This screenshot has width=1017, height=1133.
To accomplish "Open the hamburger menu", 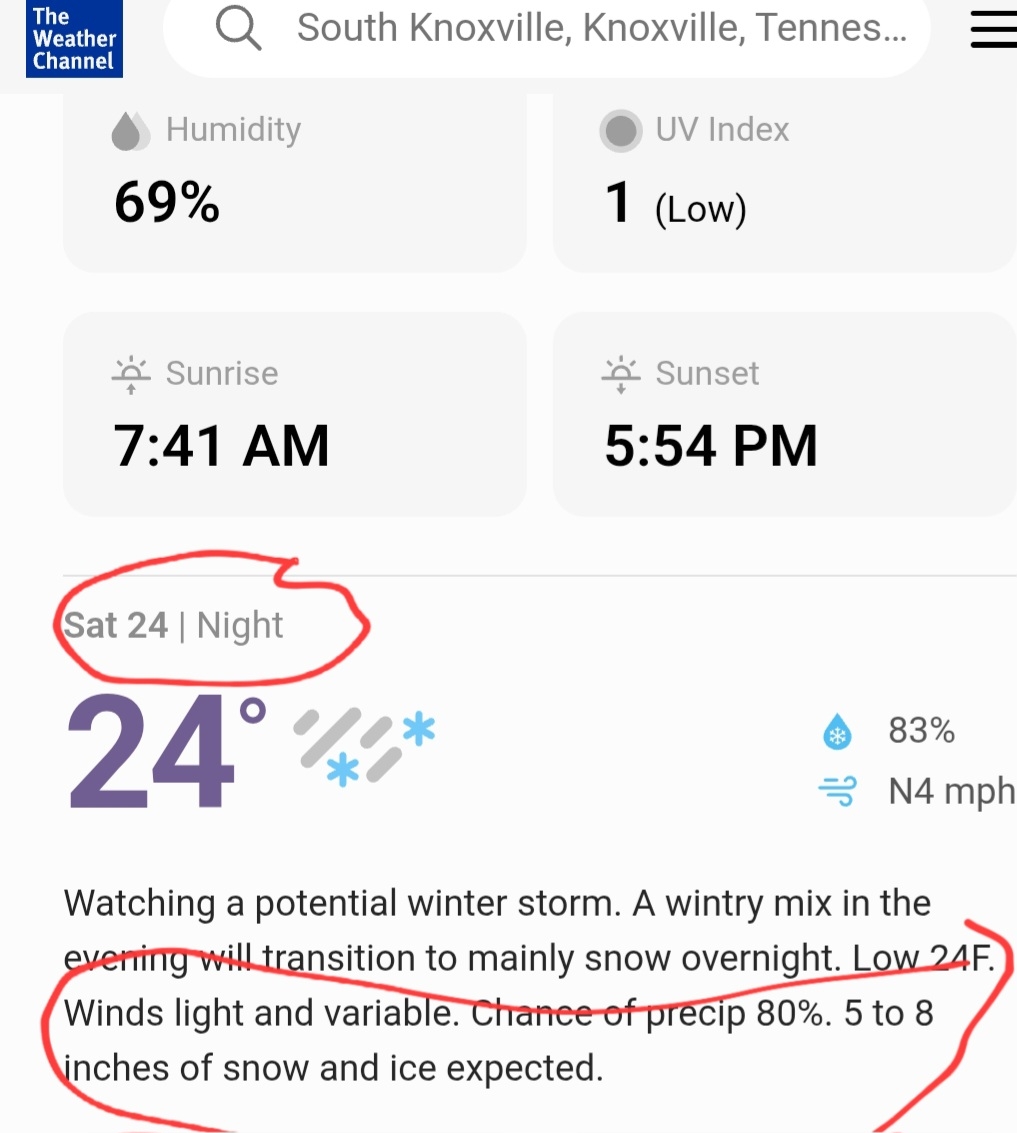I will (992, 31).
